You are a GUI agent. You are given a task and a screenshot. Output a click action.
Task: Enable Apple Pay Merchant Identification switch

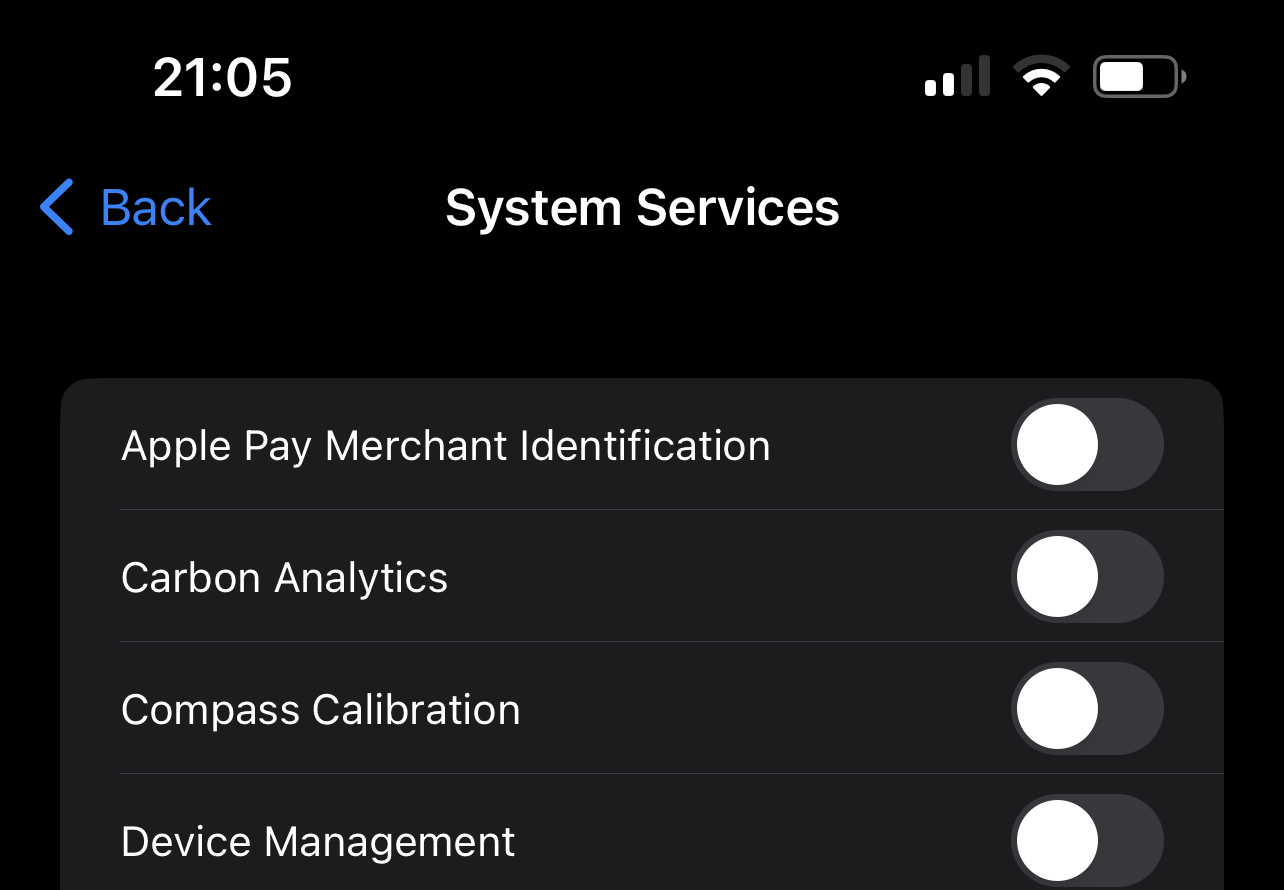[x=1087, y=445]
